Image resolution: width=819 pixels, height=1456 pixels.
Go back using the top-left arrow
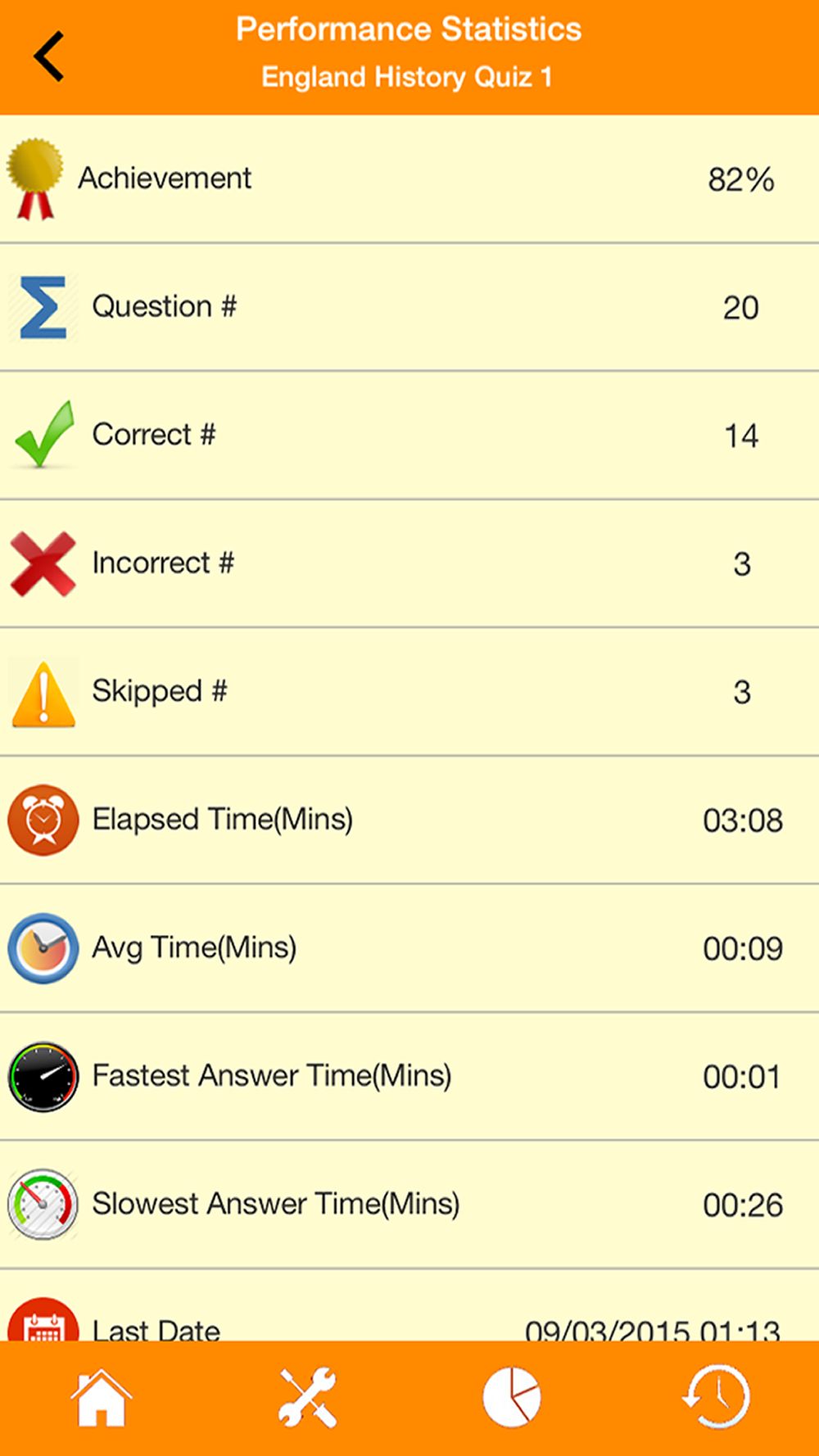pos(48,56)
